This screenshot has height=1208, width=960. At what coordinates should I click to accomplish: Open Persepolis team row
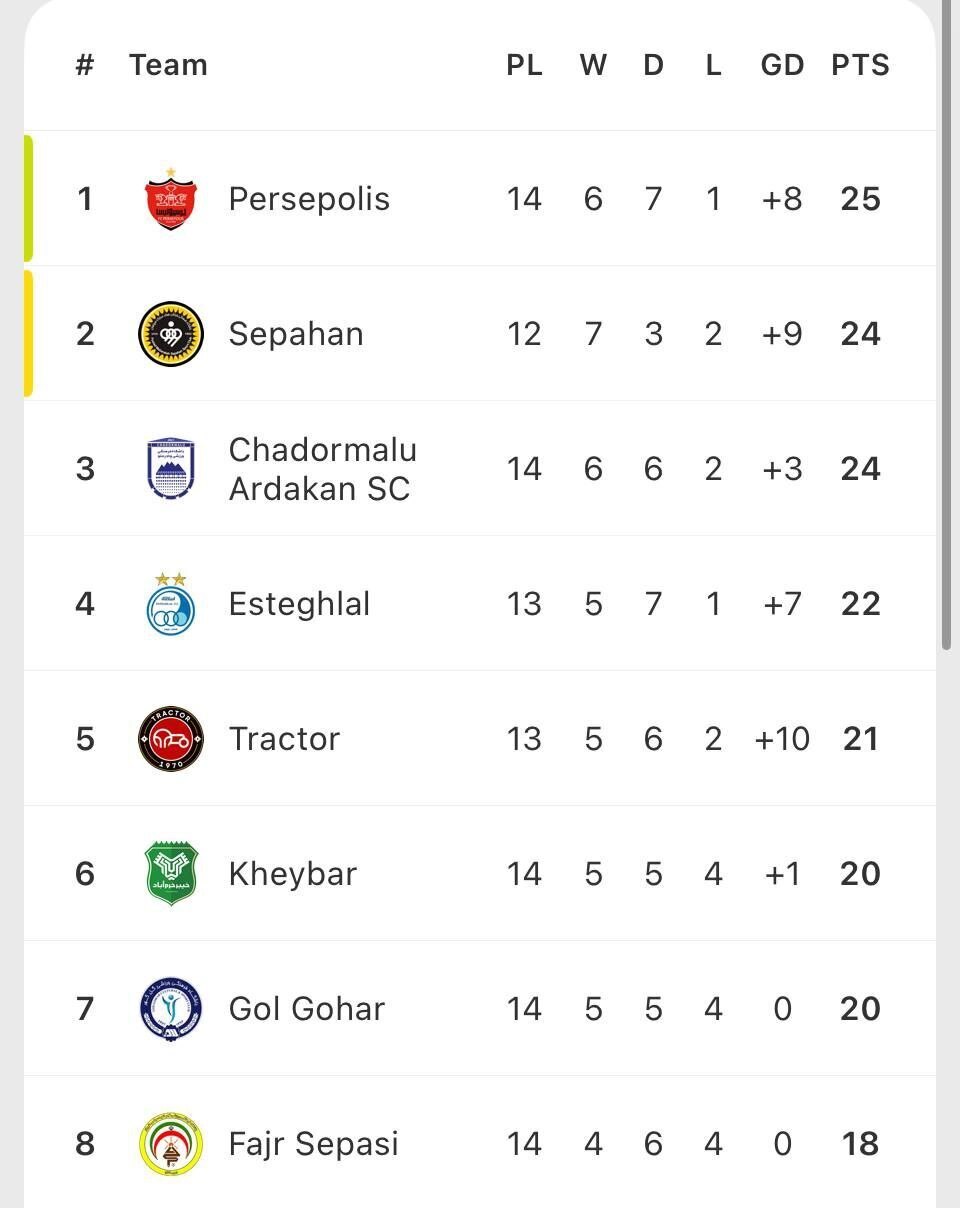click(309, 199)
